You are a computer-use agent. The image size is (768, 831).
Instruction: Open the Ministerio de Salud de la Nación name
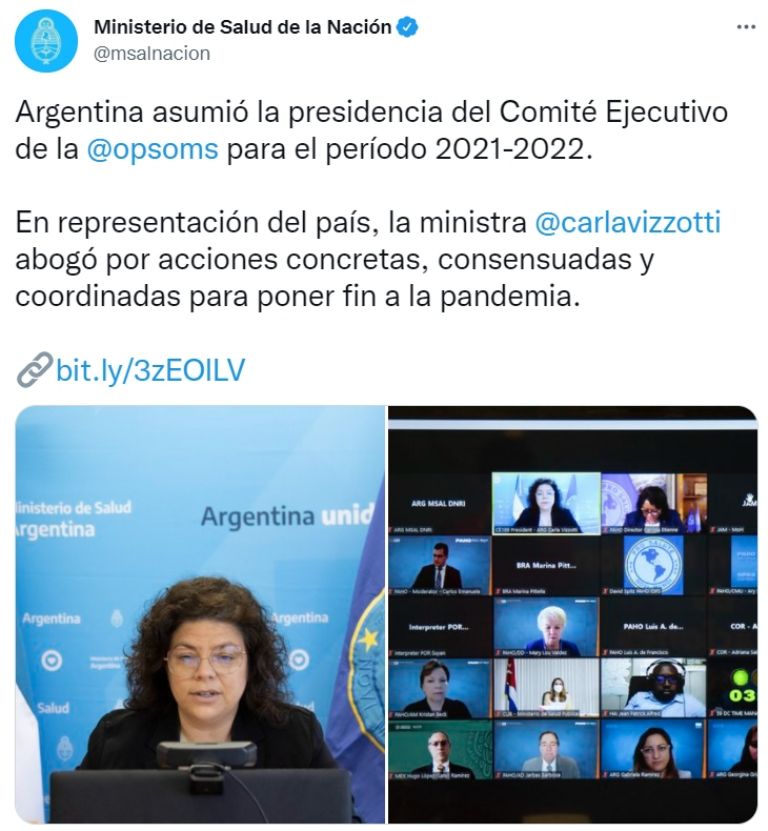coord(242,28)
